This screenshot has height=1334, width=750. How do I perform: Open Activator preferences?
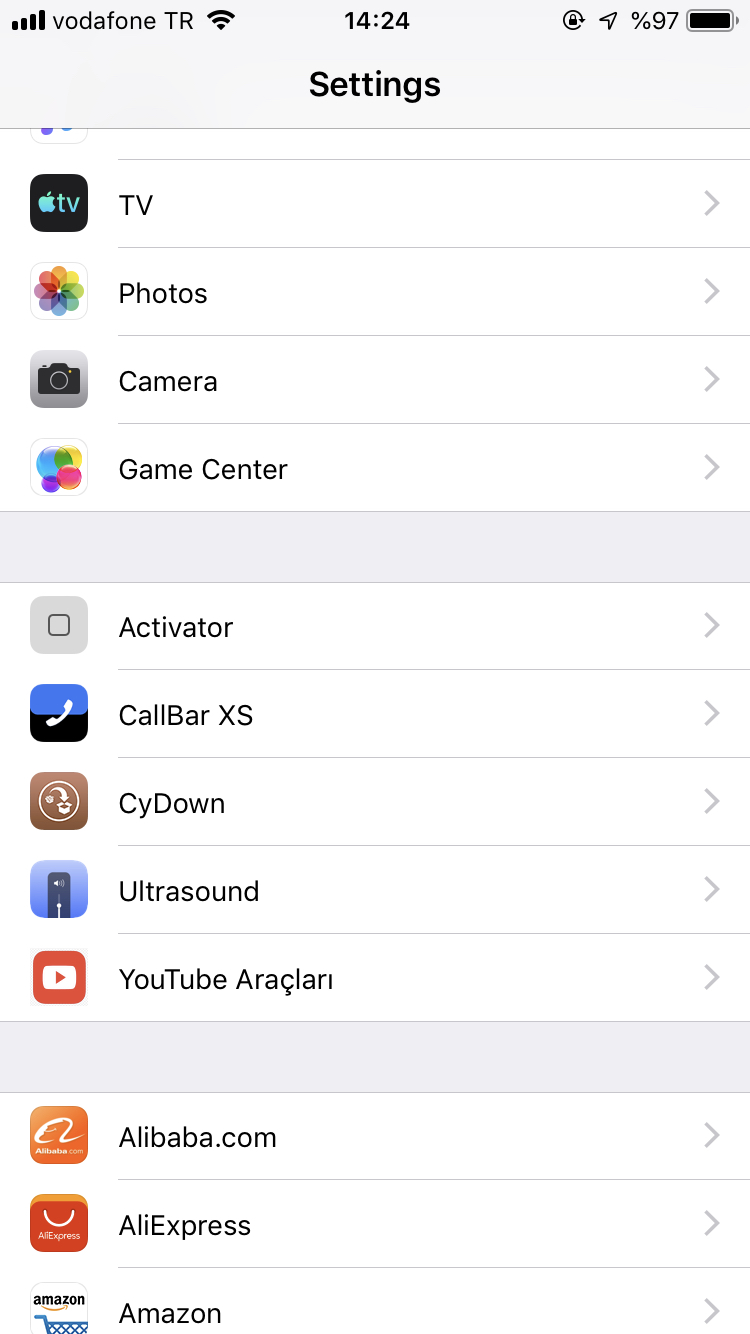pos(375,626)
